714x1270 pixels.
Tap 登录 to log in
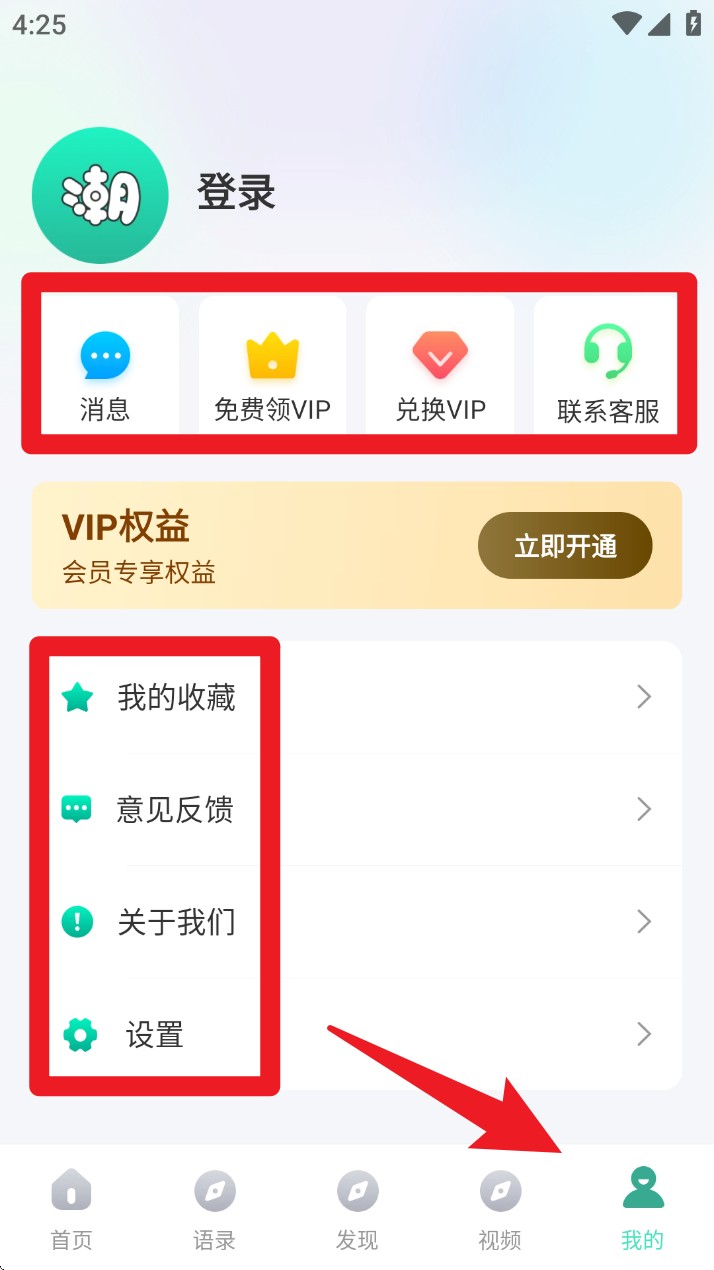pos(236,193)
